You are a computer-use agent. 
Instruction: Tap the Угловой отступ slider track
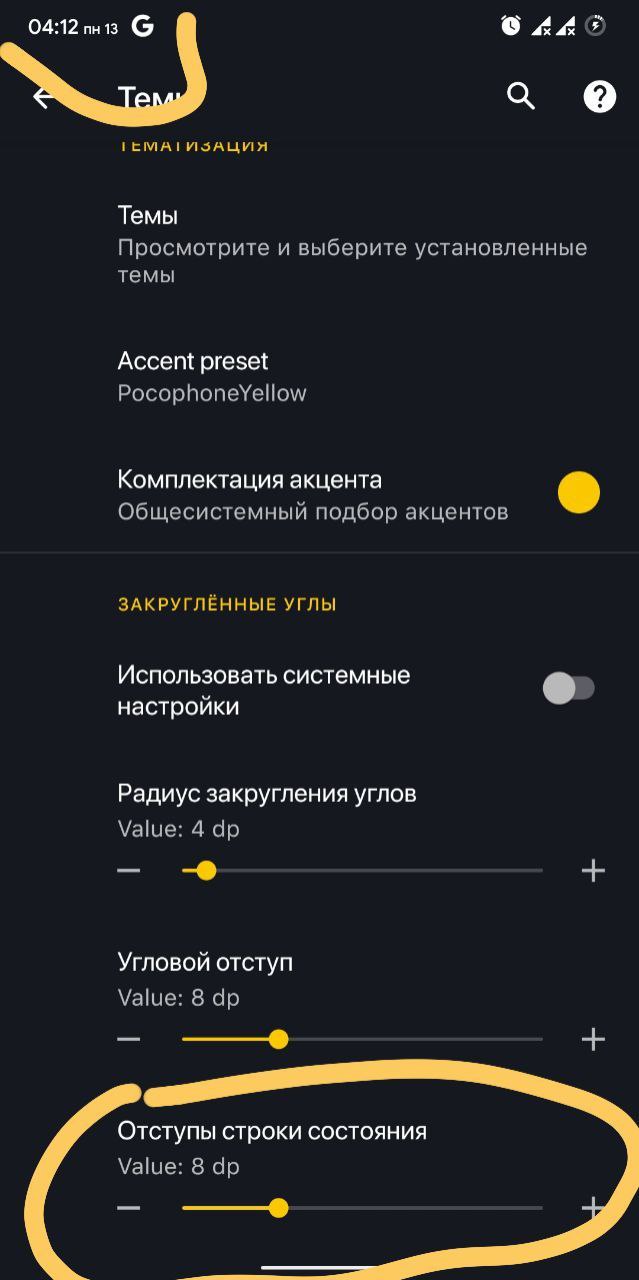[362, 1040]
